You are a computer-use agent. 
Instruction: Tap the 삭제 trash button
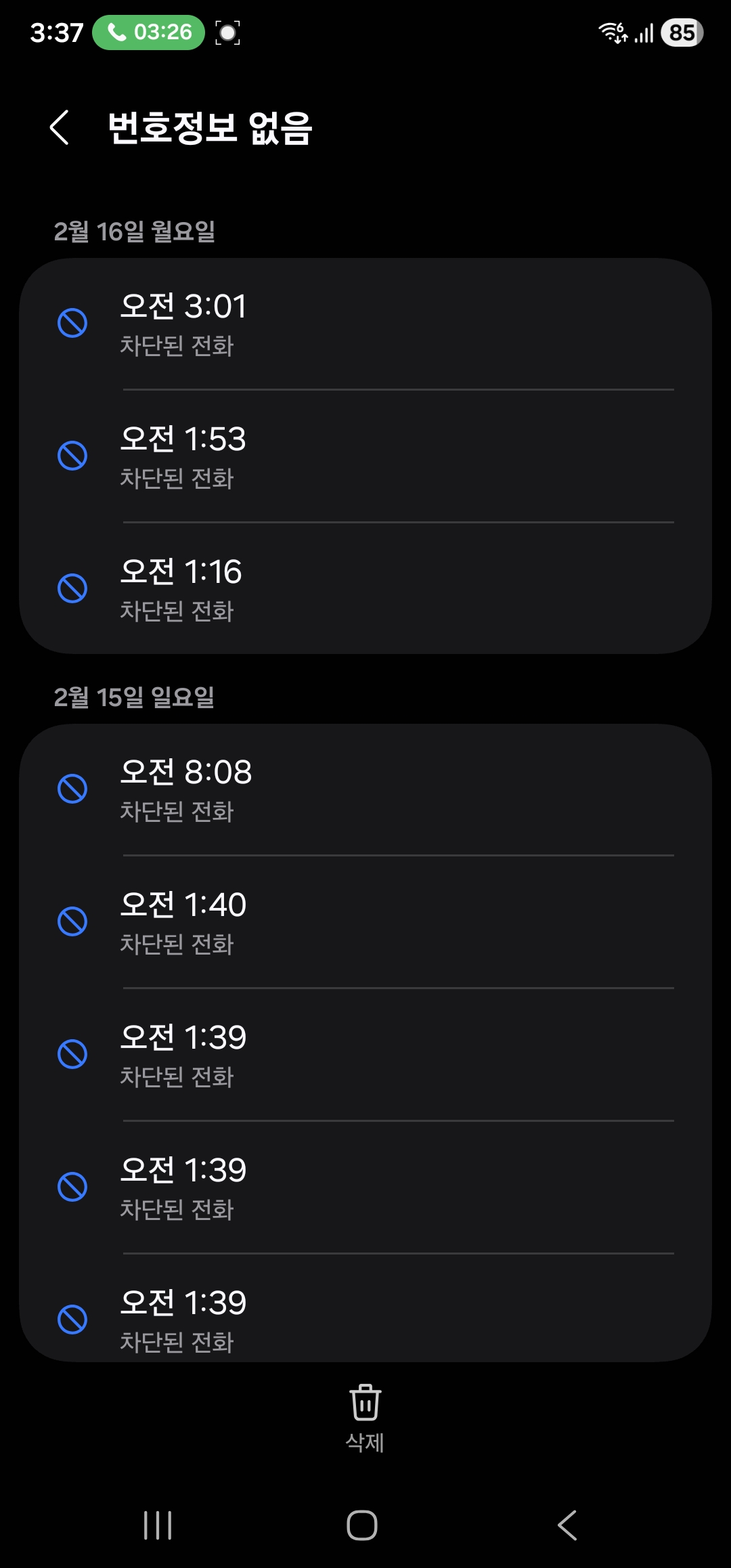pos(365,1416)
